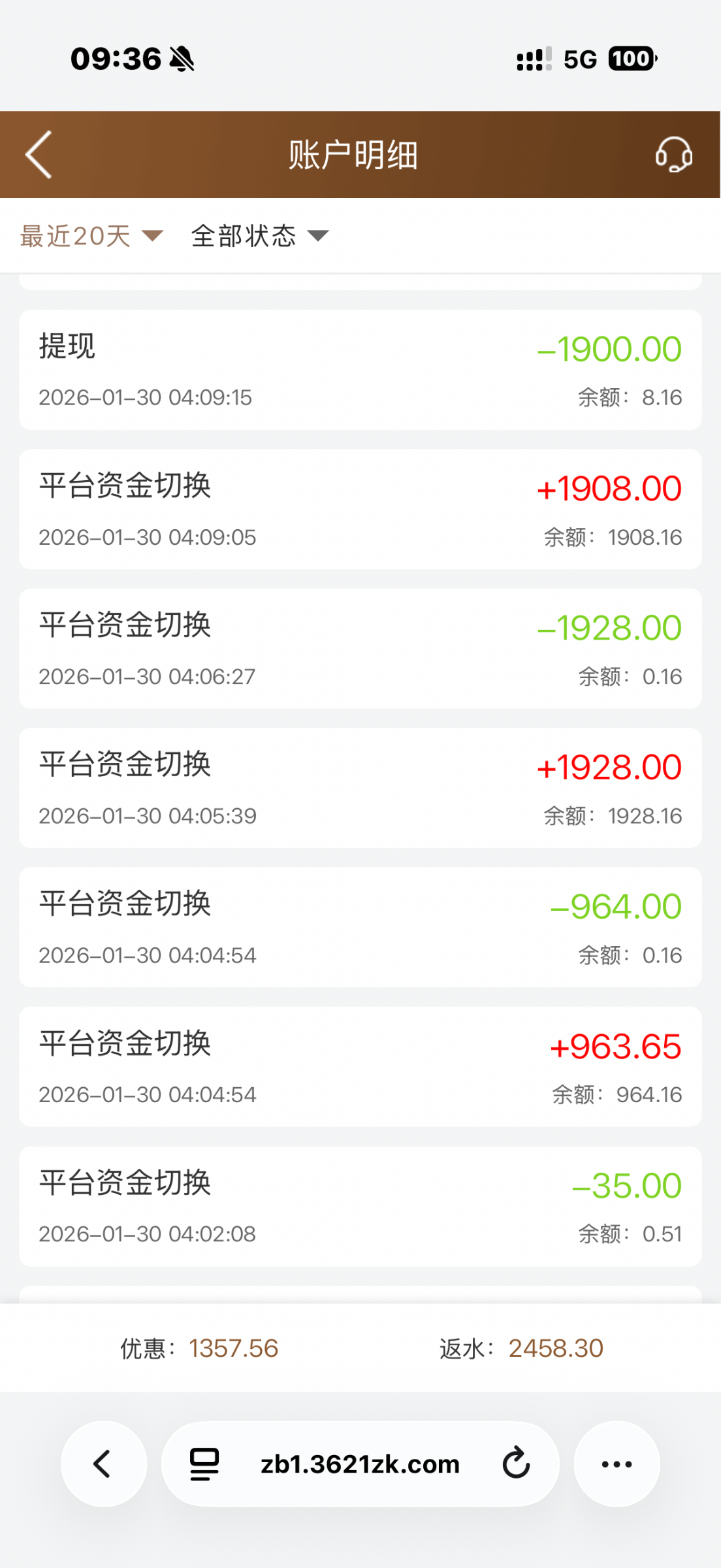Open the browser more options menu
The image size is (721, 1568).
617,1464
